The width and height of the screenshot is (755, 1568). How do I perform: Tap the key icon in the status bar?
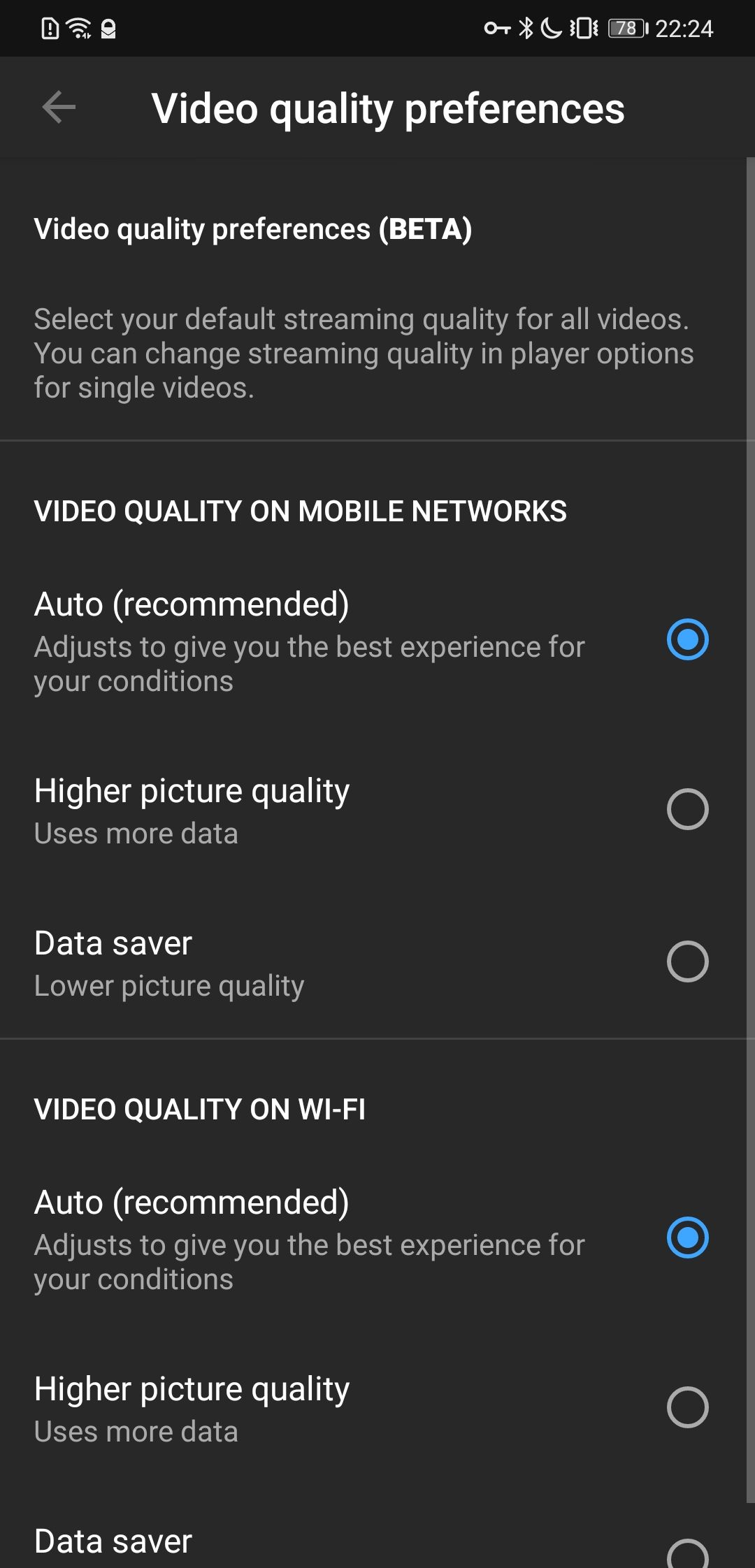(496, 28)
